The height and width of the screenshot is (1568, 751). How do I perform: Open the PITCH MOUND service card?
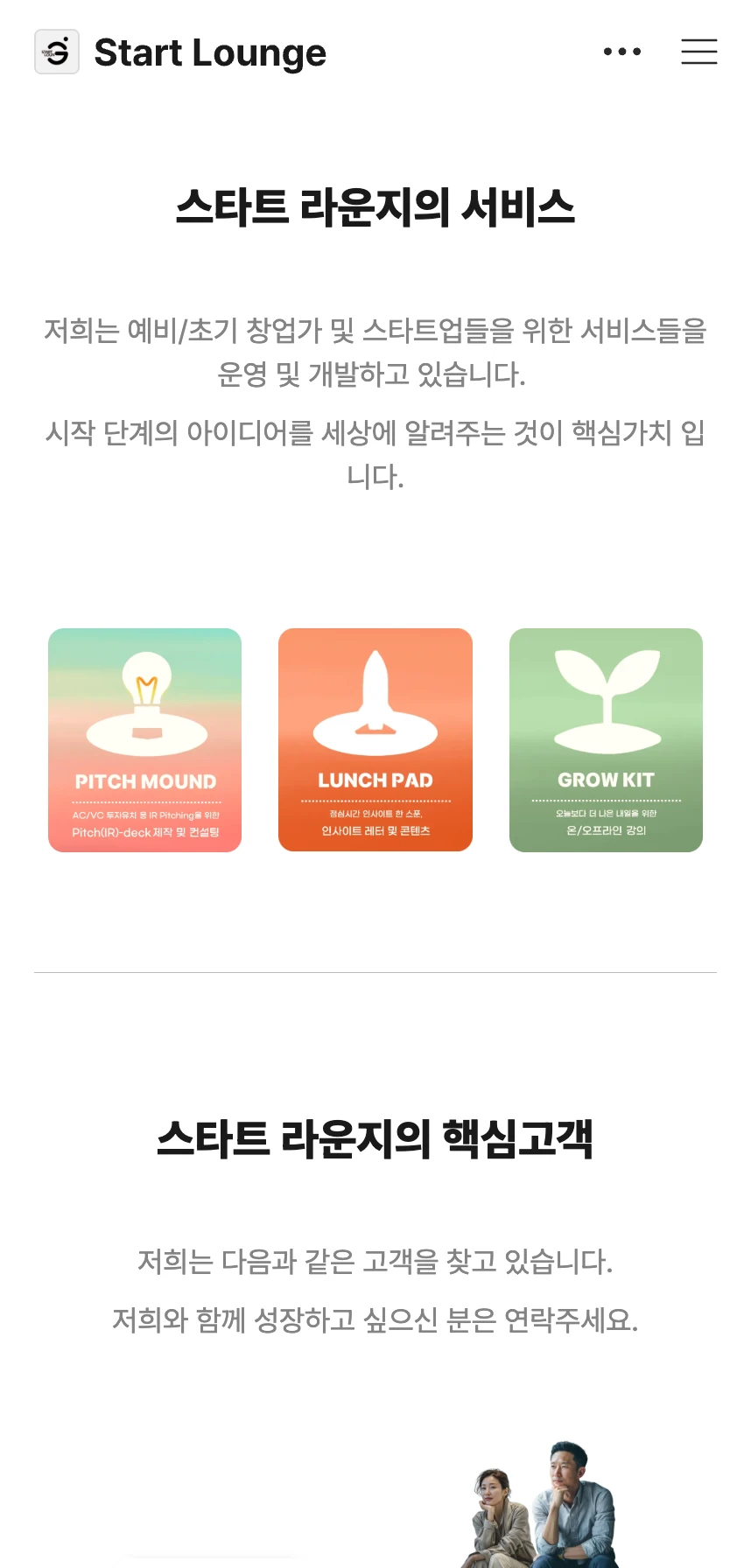144,740
